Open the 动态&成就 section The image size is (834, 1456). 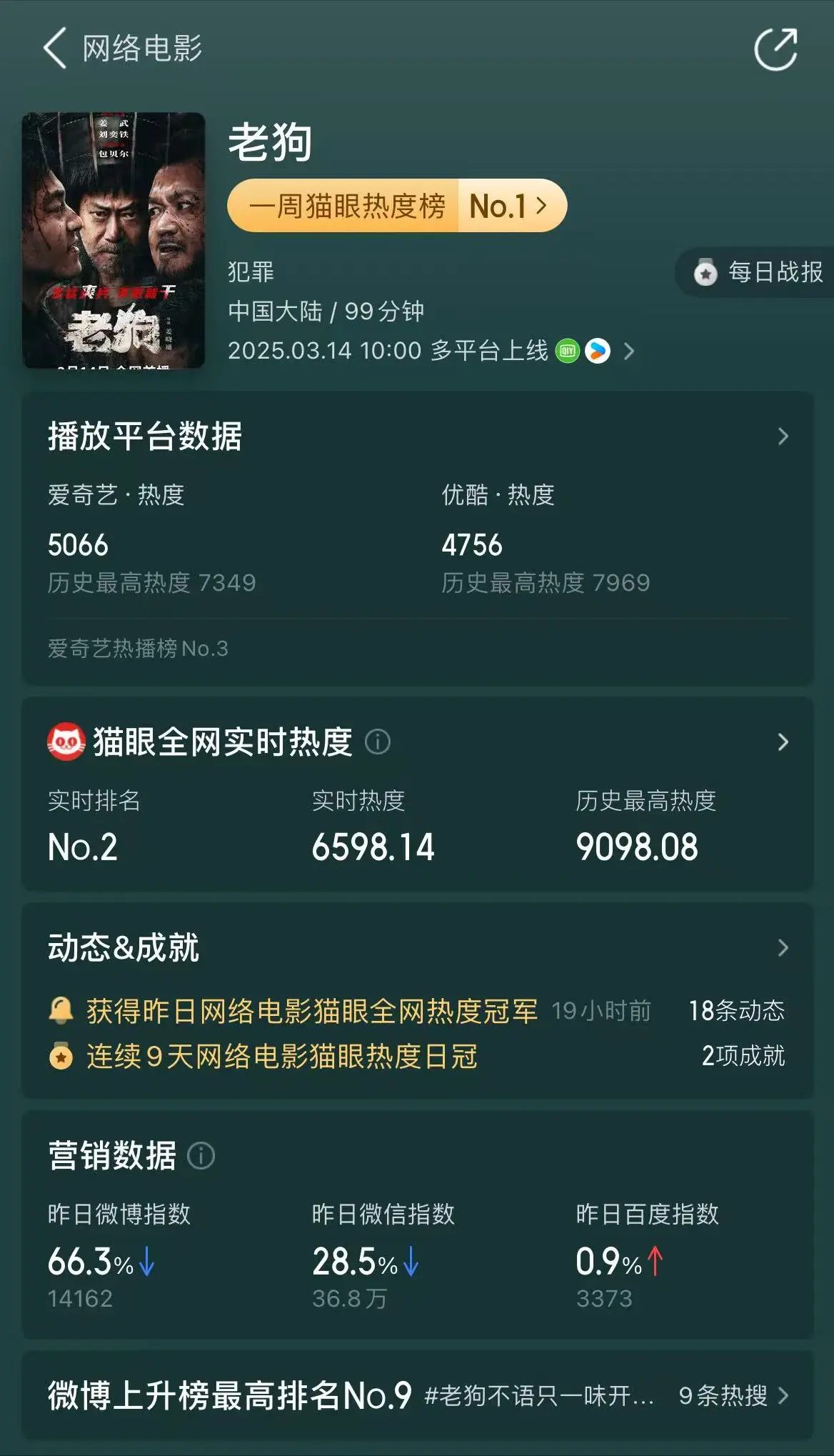pyautogui.click(x=783, y=947)
